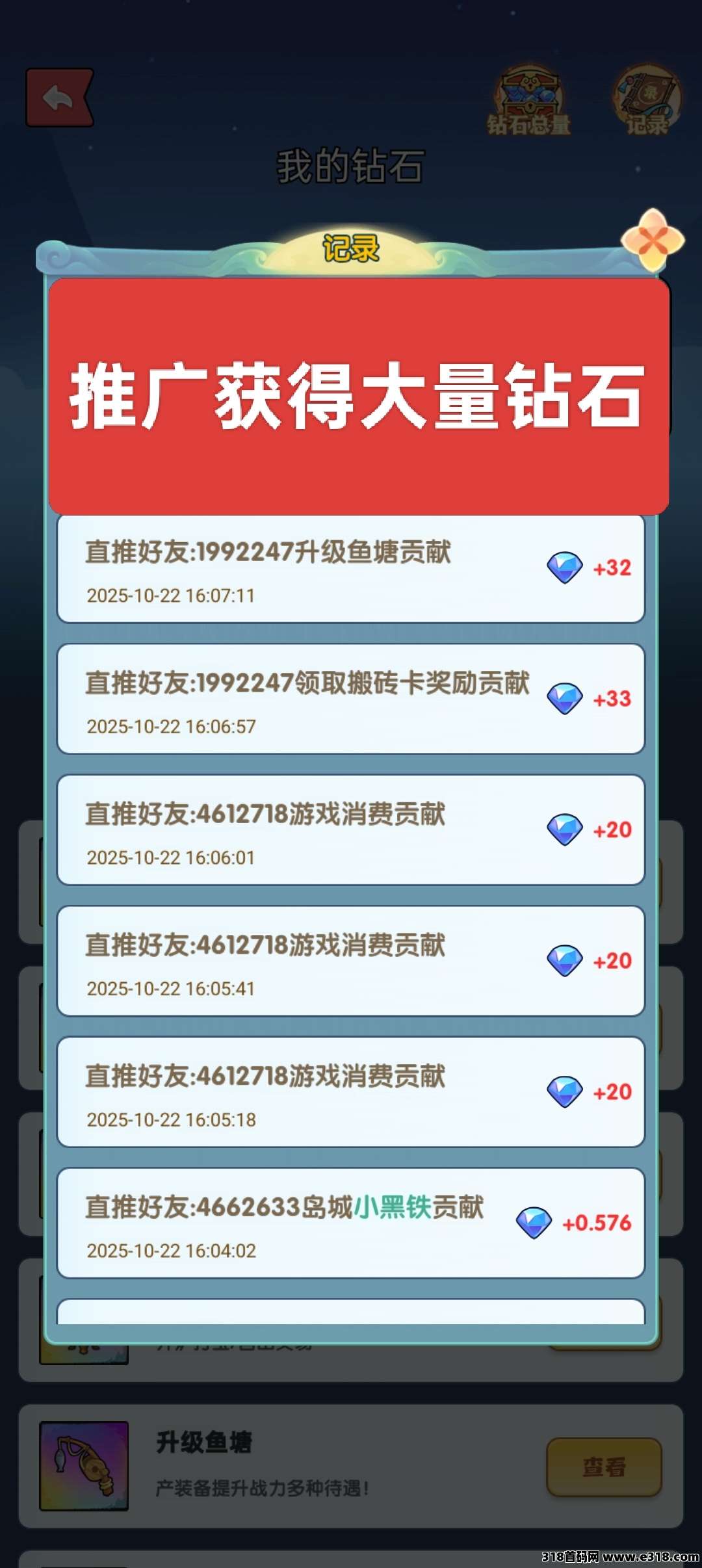Open the 记录 book icon
The width and height of the screenshot is (702, 1568).
647,99
